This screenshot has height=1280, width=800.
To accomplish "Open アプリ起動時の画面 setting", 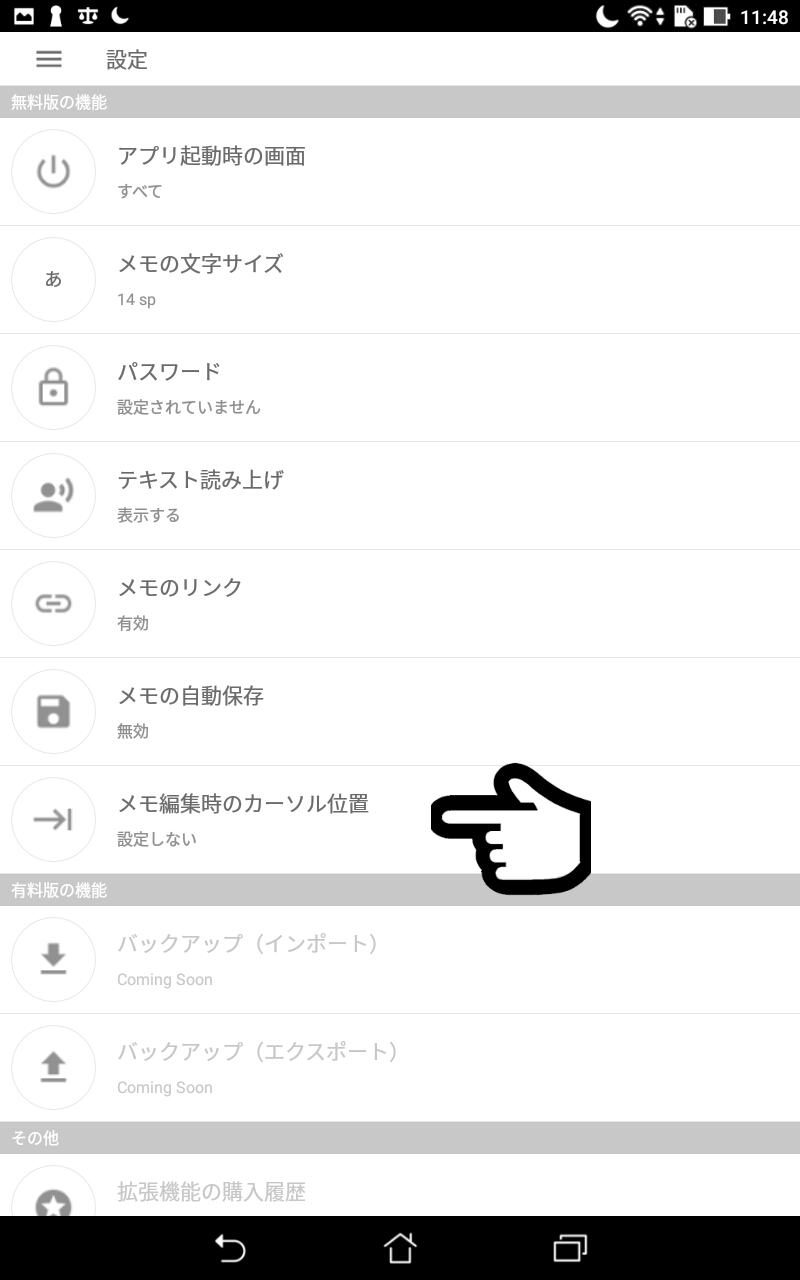I will coord(400,172).
